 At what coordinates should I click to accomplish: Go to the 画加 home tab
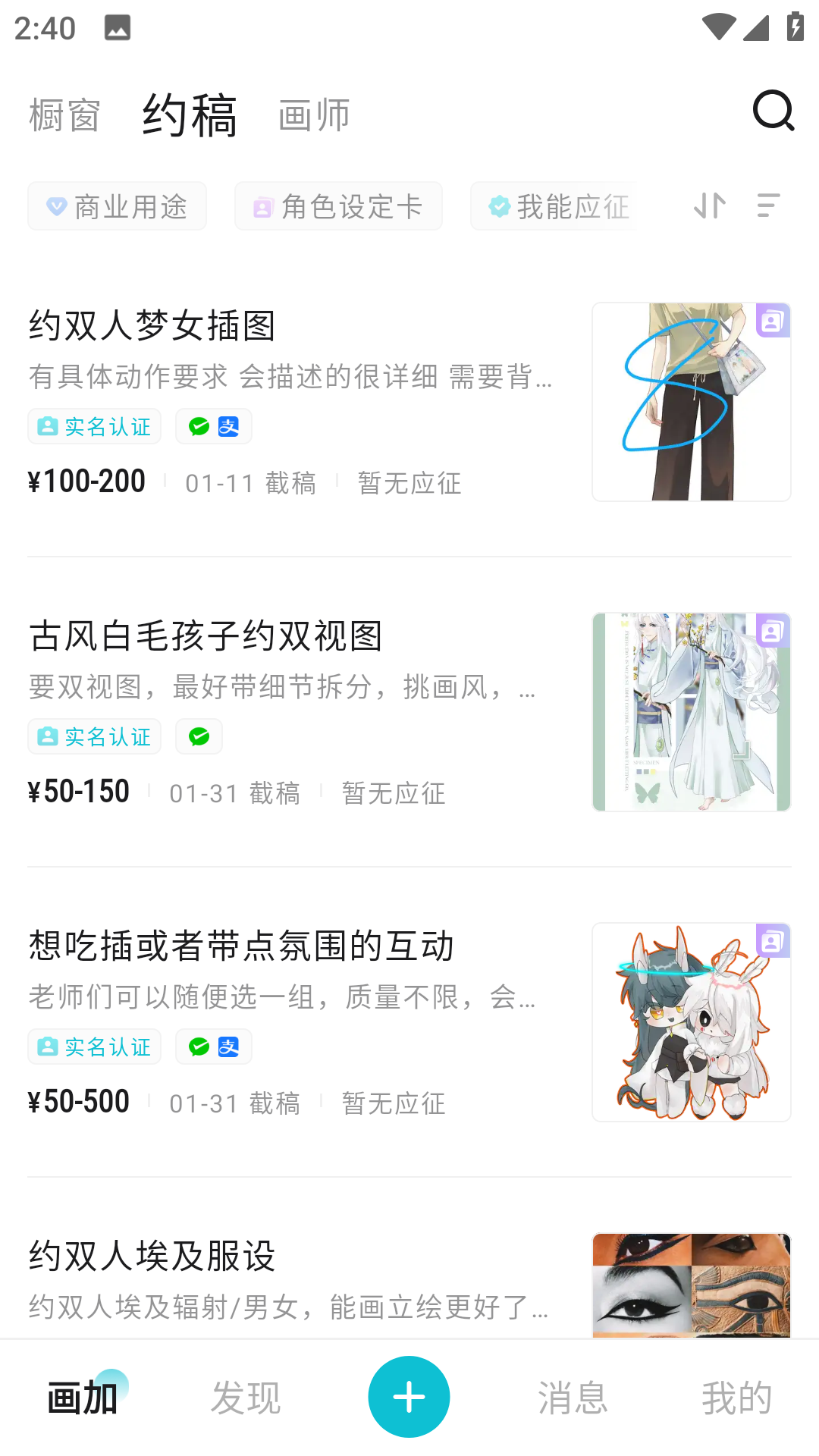coord(82,1398)
